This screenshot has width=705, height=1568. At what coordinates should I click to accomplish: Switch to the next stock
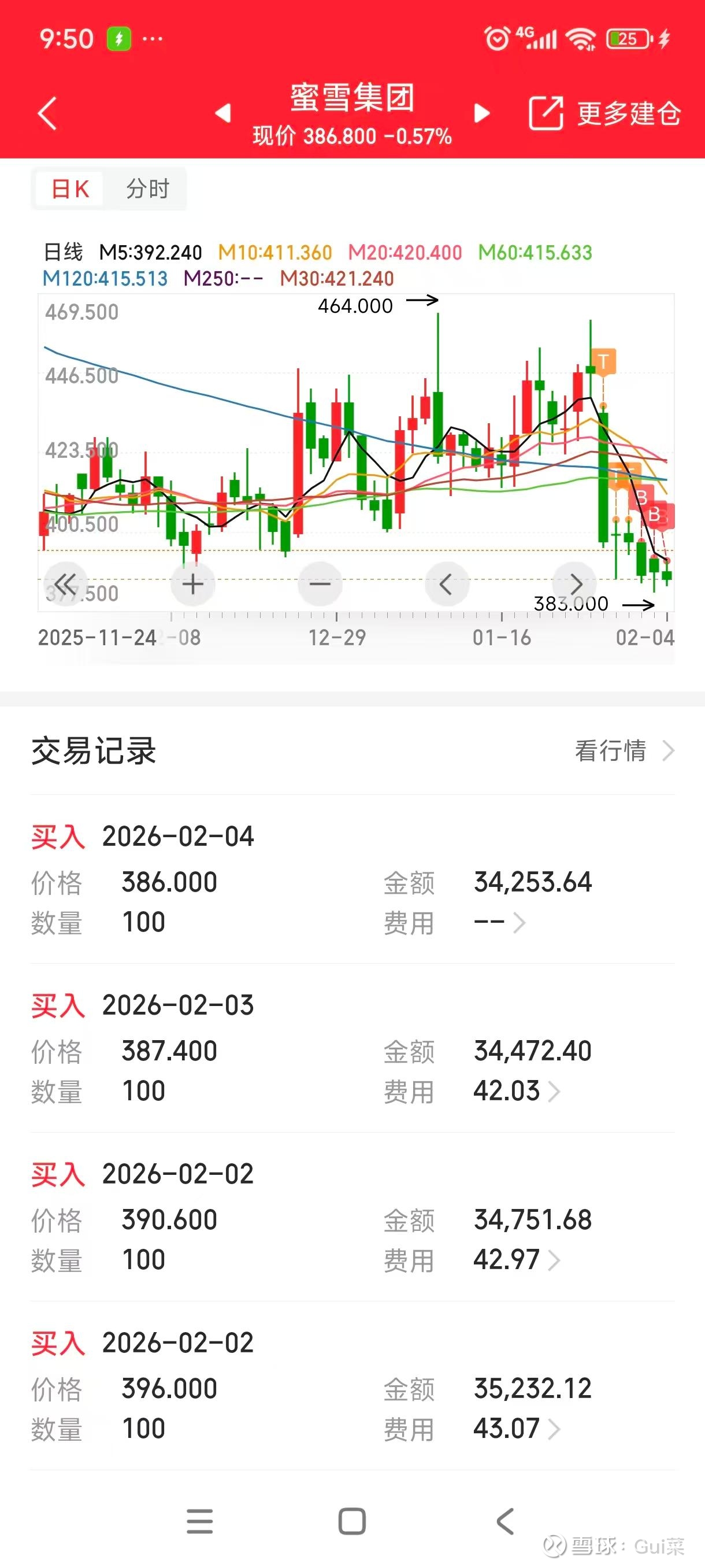pyautogui.click(x=482, y=113)
